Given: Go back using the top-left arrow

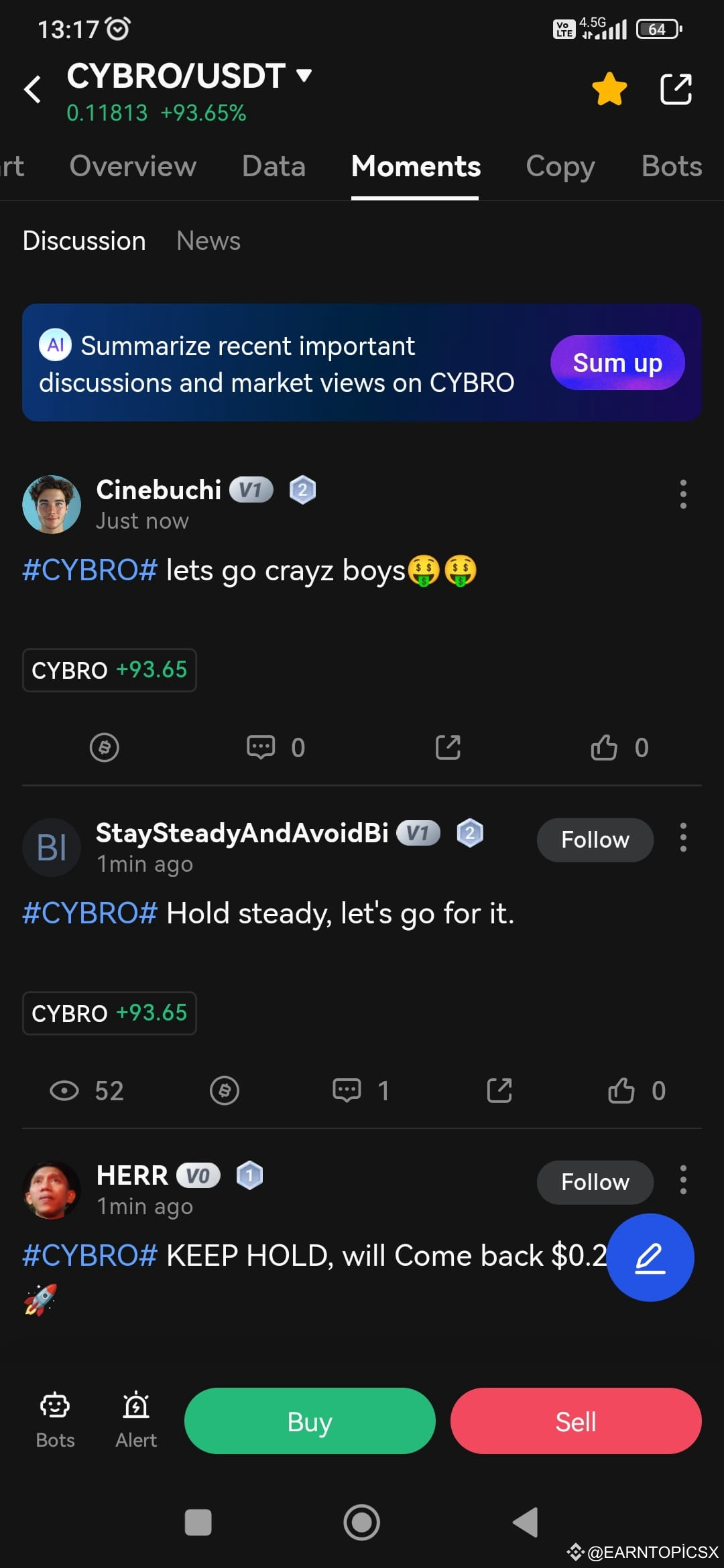Looking at the screenshot, I should tap(33, 88).
